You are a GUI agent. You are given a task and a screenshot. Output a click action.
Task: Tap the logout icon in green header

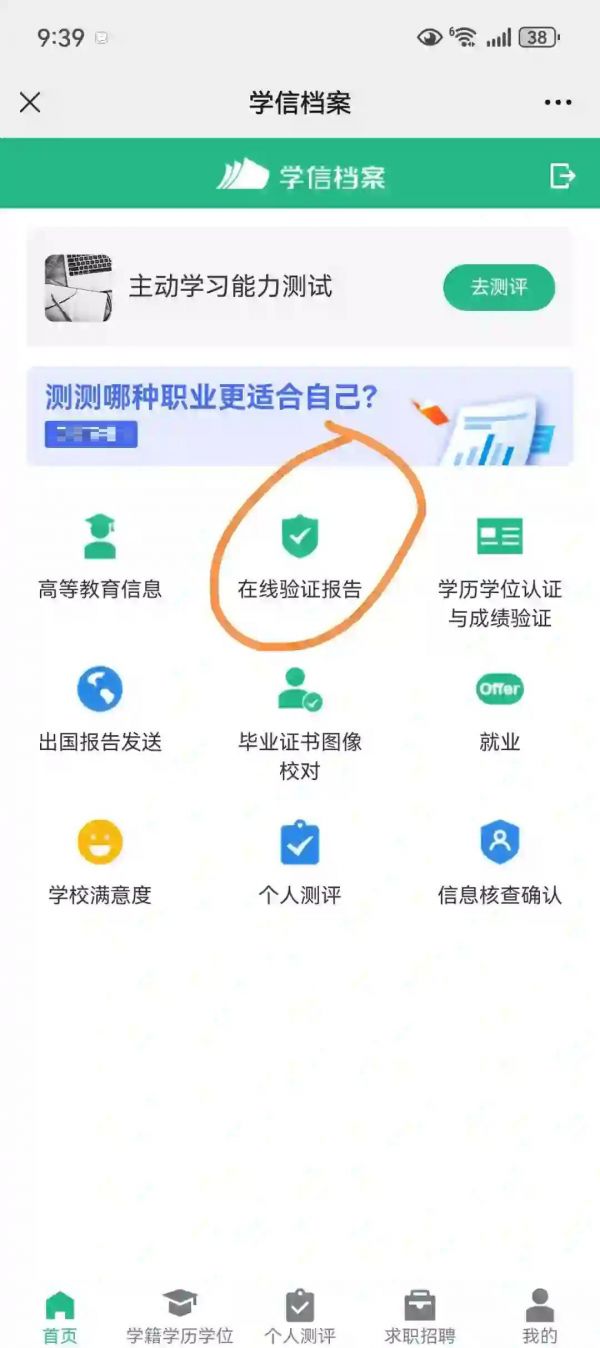563,176
